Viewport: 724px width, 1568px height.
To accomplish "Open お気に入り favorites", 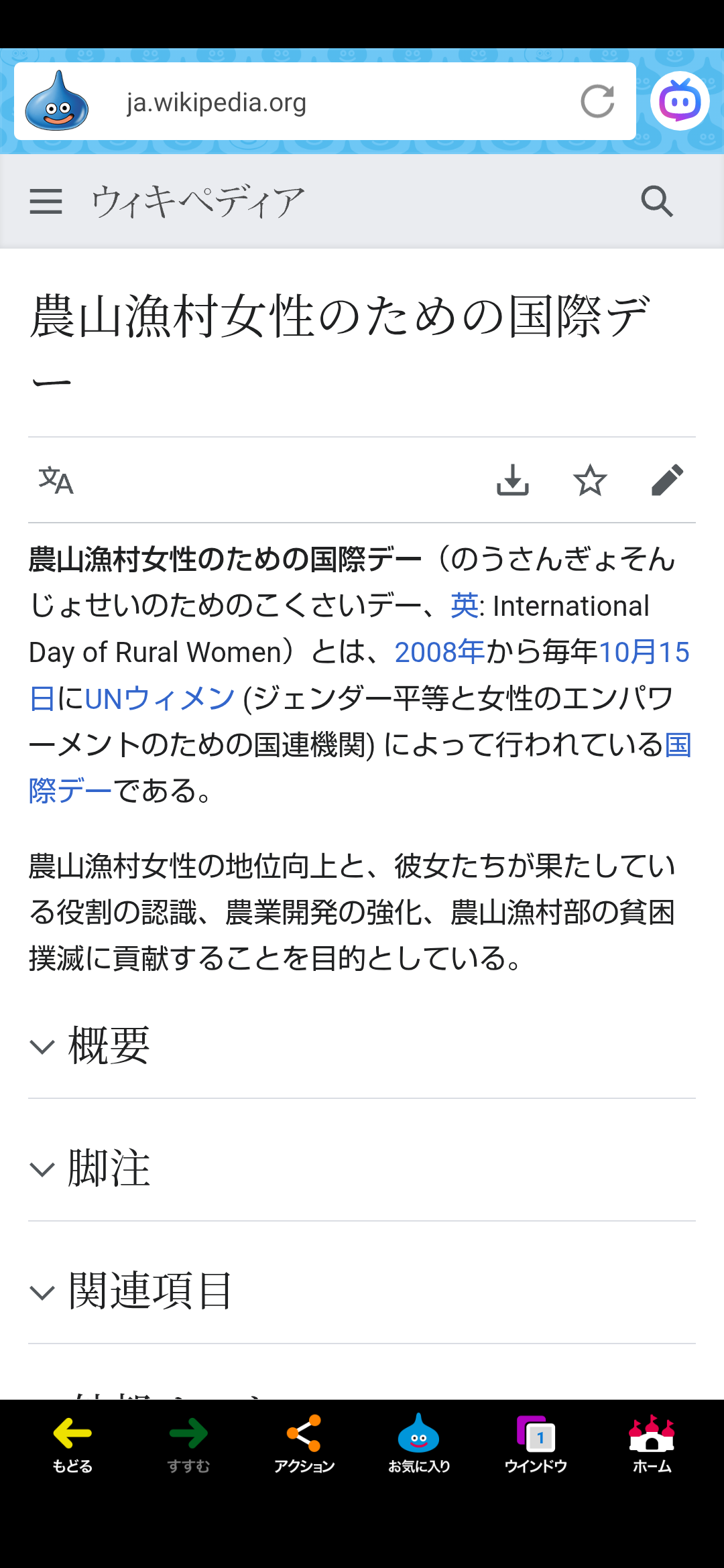I will 419,1444.
